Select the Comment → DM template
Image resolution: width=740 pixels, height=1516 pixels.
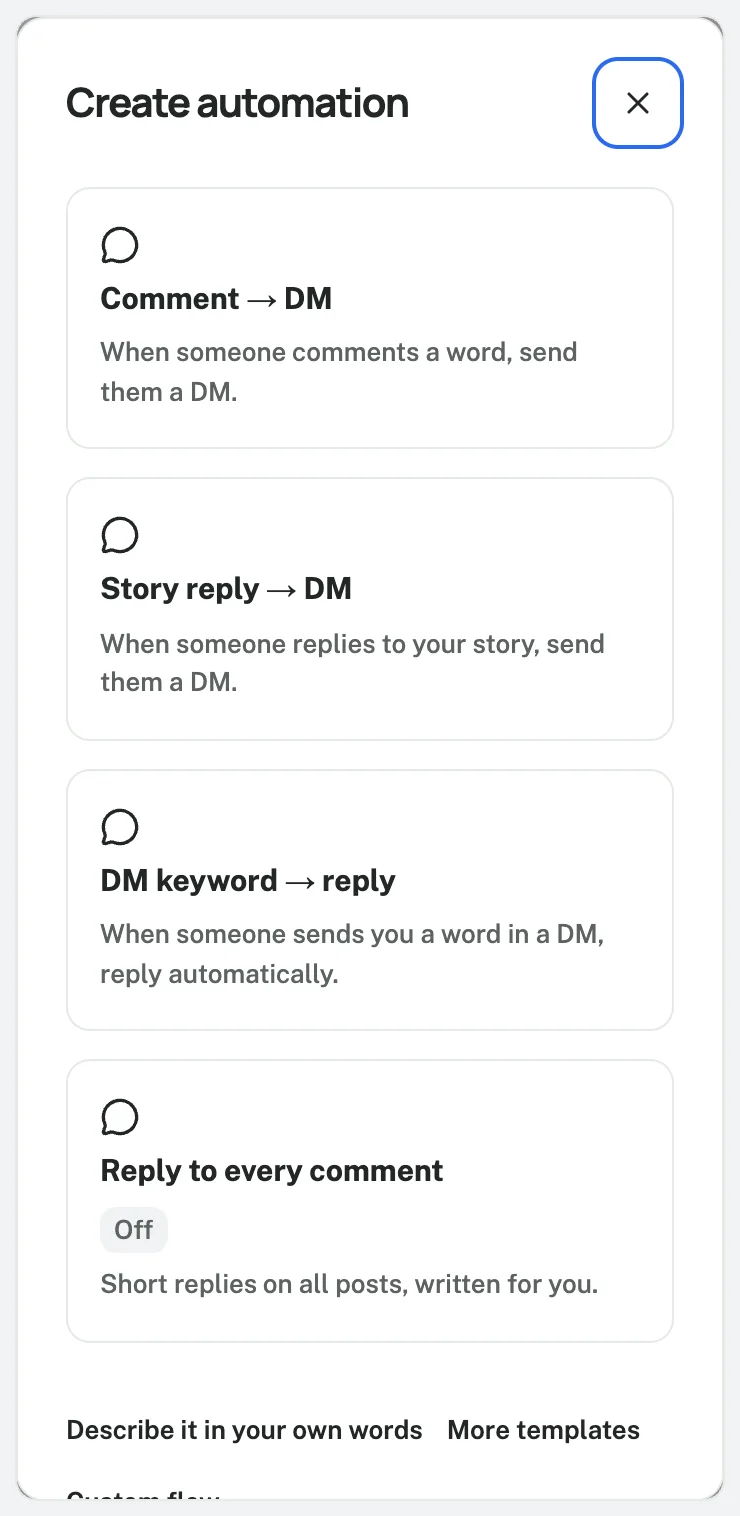click(370, 318)
